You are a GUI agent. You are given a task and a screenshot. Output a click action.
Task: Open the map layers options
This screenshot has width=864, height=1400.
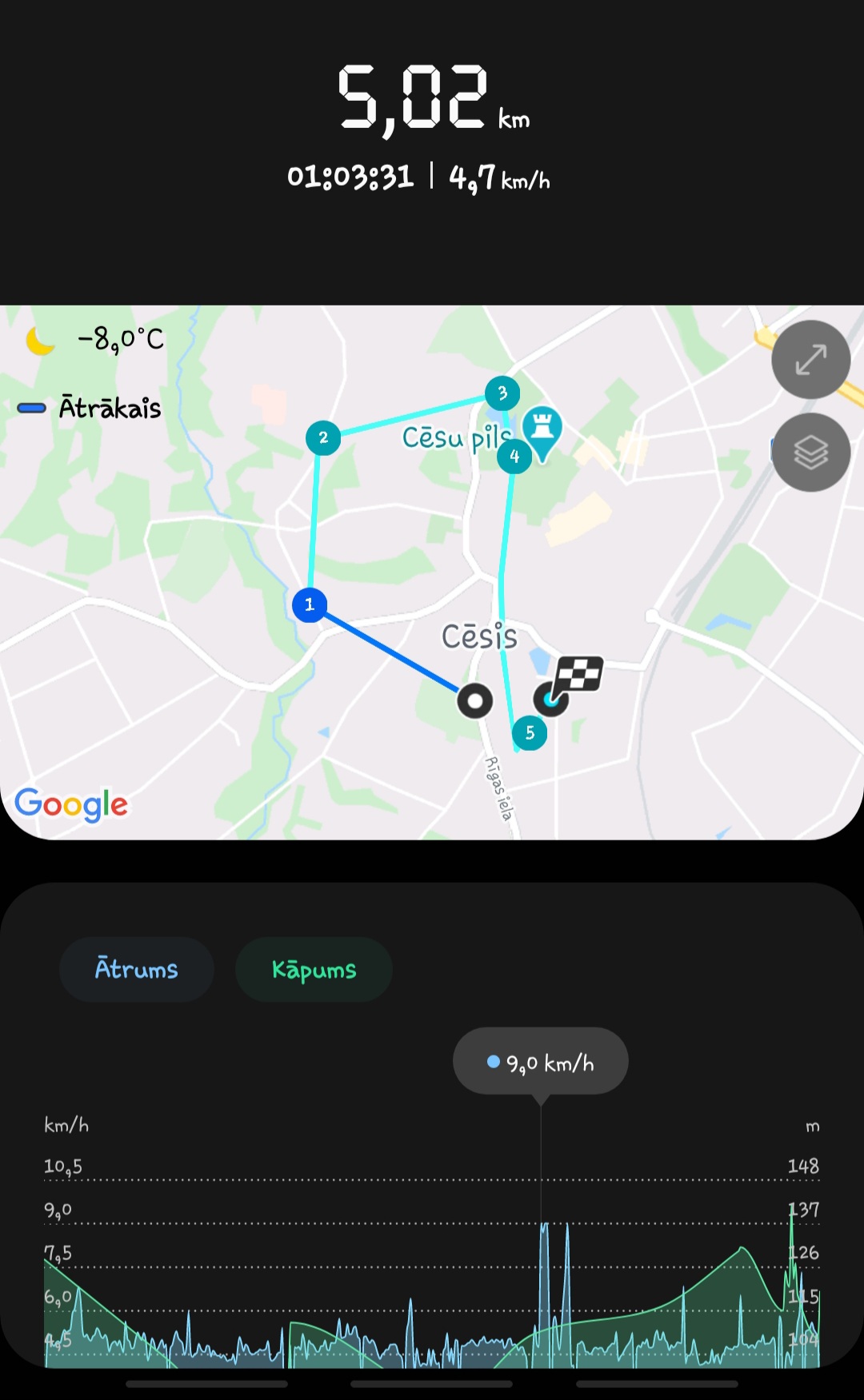pyautogui.click(x=810, y=453)
